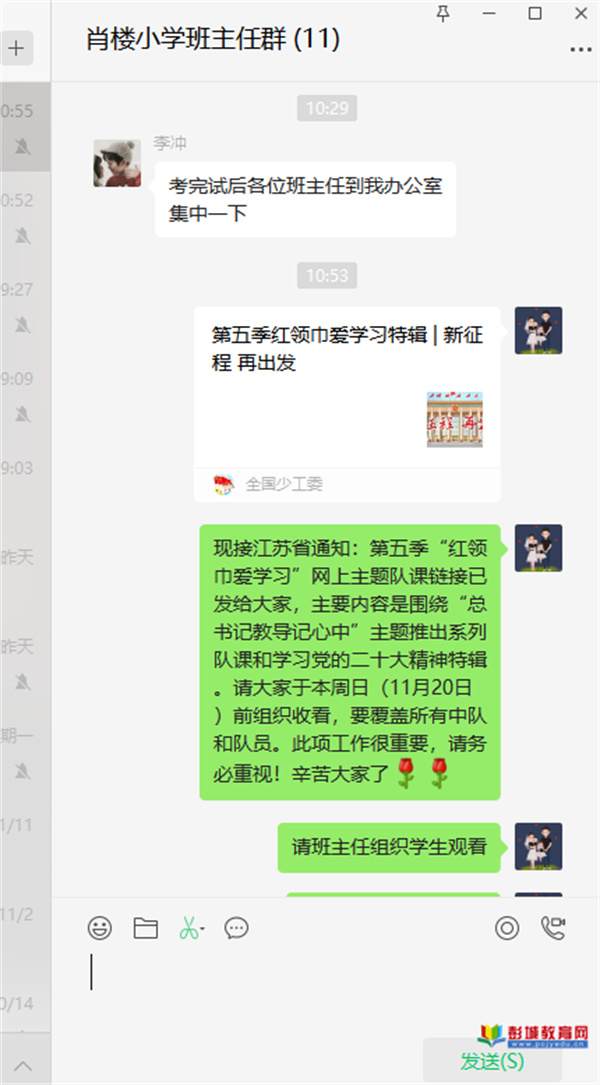Close the chat window
Screen dimensions: 600x1085
pos(581,12)
